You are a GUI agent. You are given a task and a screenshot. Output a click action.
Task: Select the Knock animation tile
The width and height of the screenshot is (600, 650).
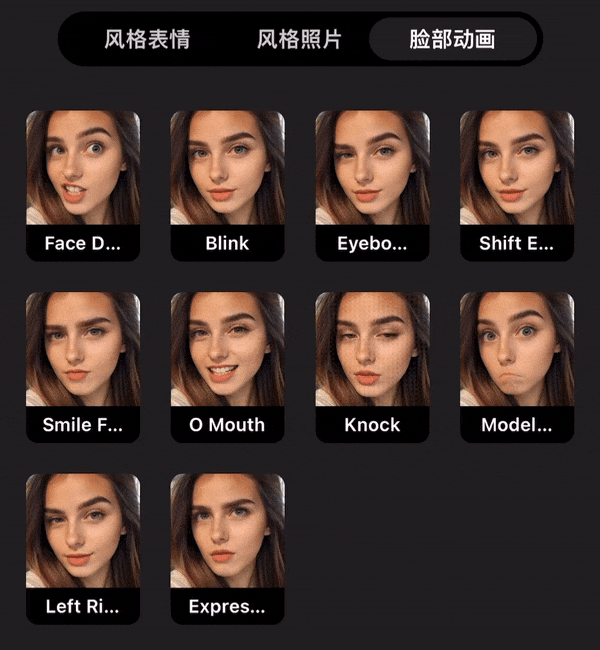tap(372, 367)
